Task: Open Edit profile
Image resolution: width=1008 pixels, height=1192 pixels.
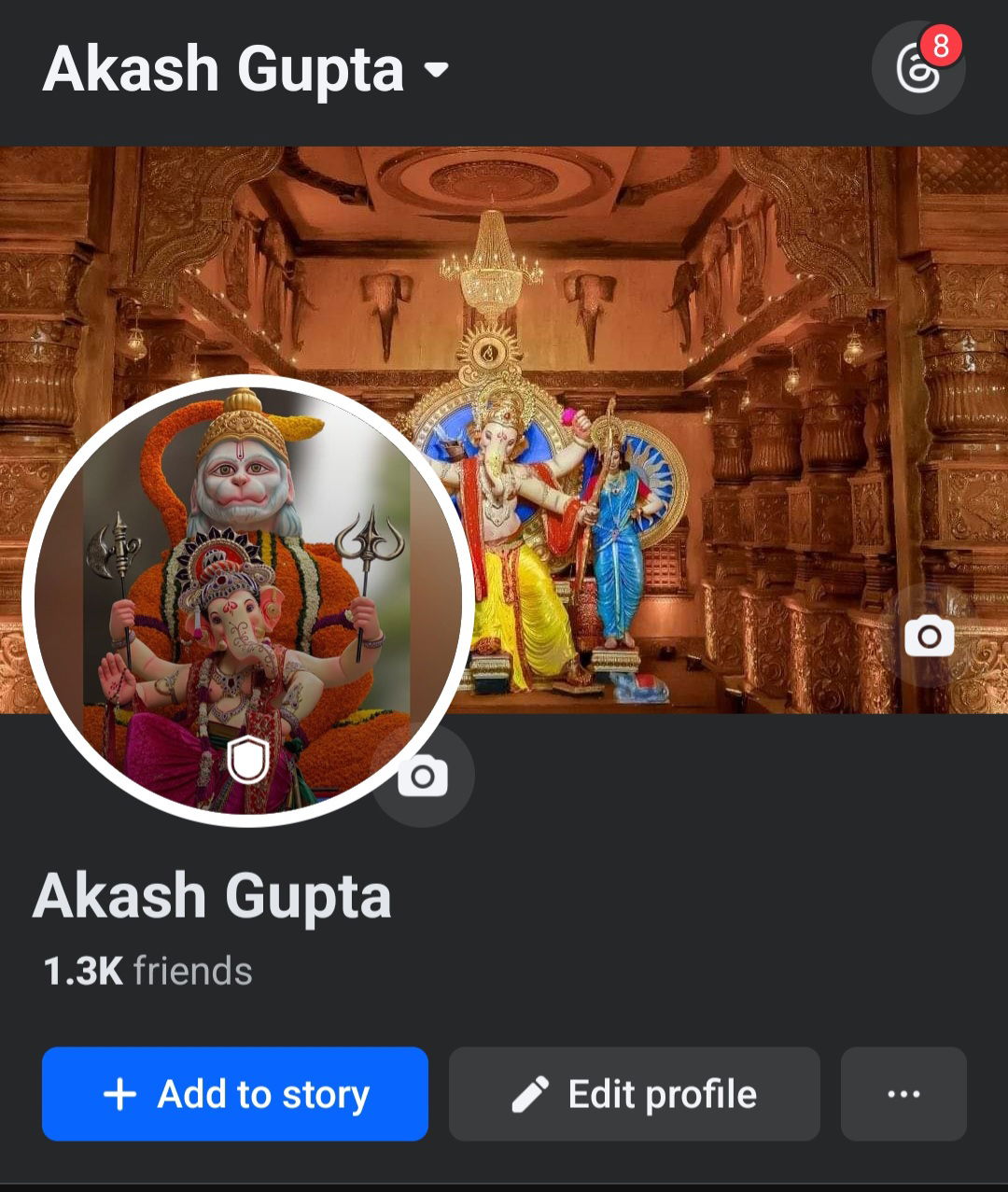Action: point(635,1094)
